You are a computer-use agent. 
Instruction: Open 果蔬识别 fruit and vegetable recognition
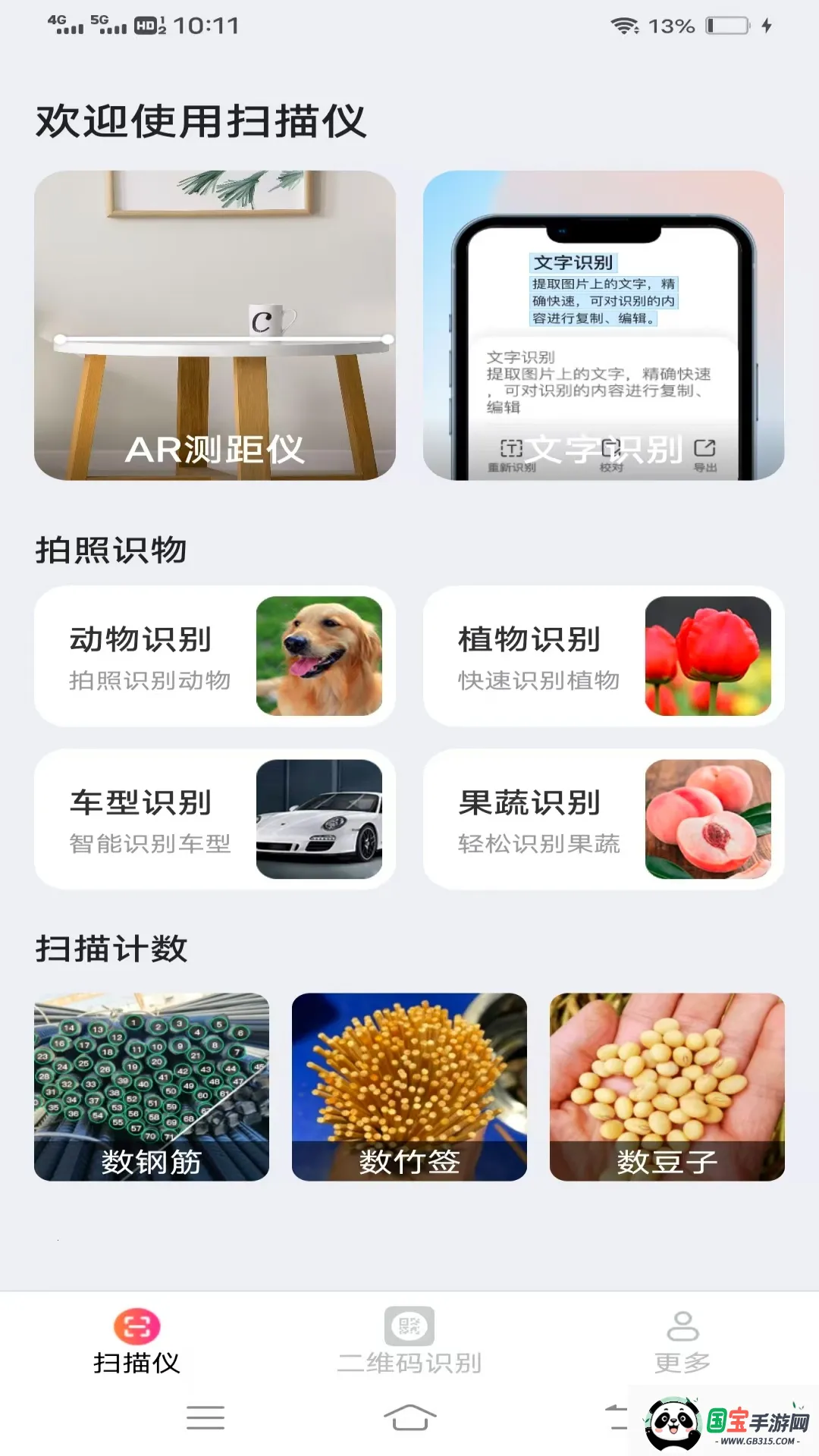603,817
